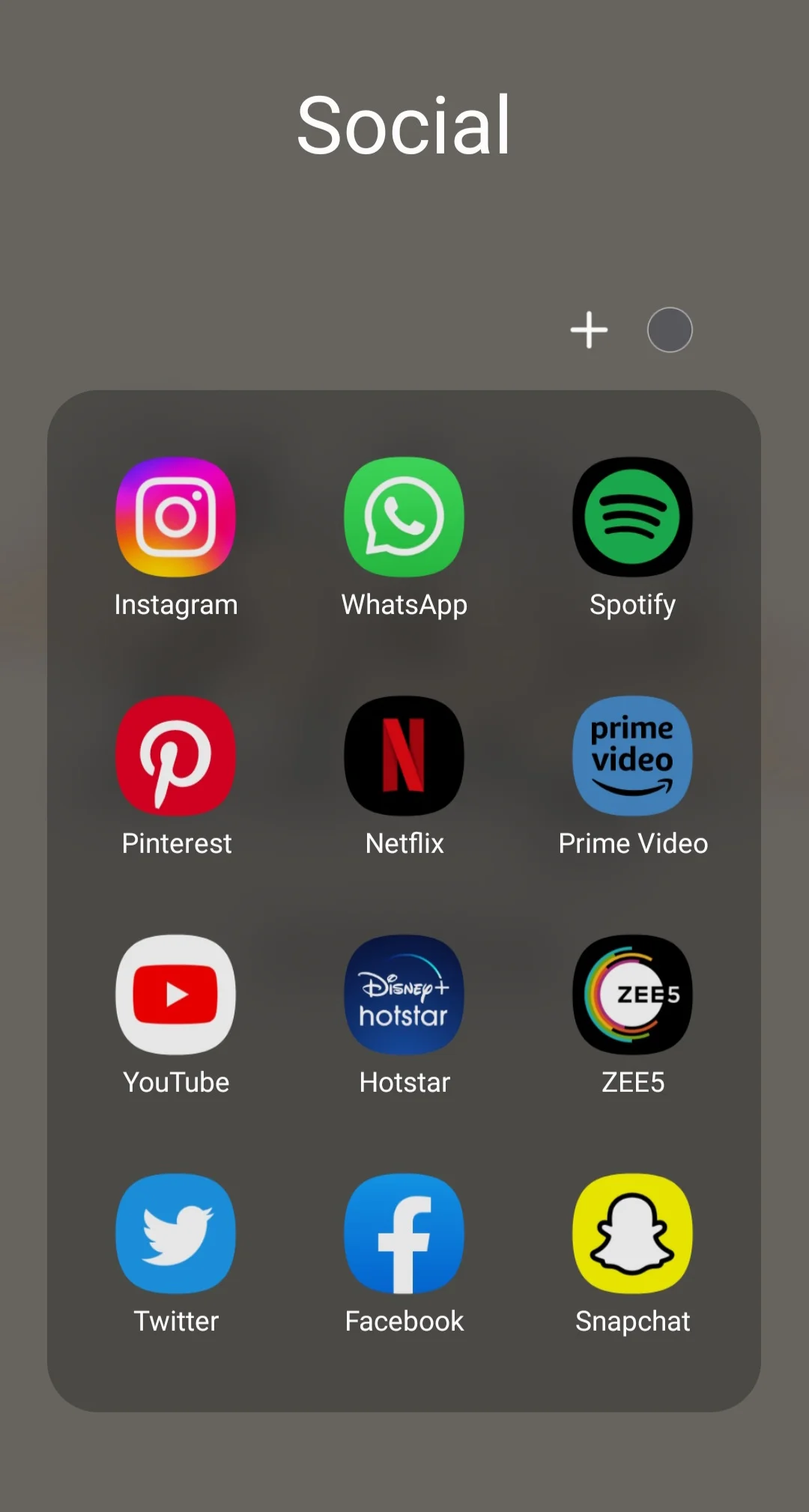The height and width of the screenshot is (1512, 809).
Task: Select the Instagram app label text
Action: pyautogui.click(x=176, y=604)
